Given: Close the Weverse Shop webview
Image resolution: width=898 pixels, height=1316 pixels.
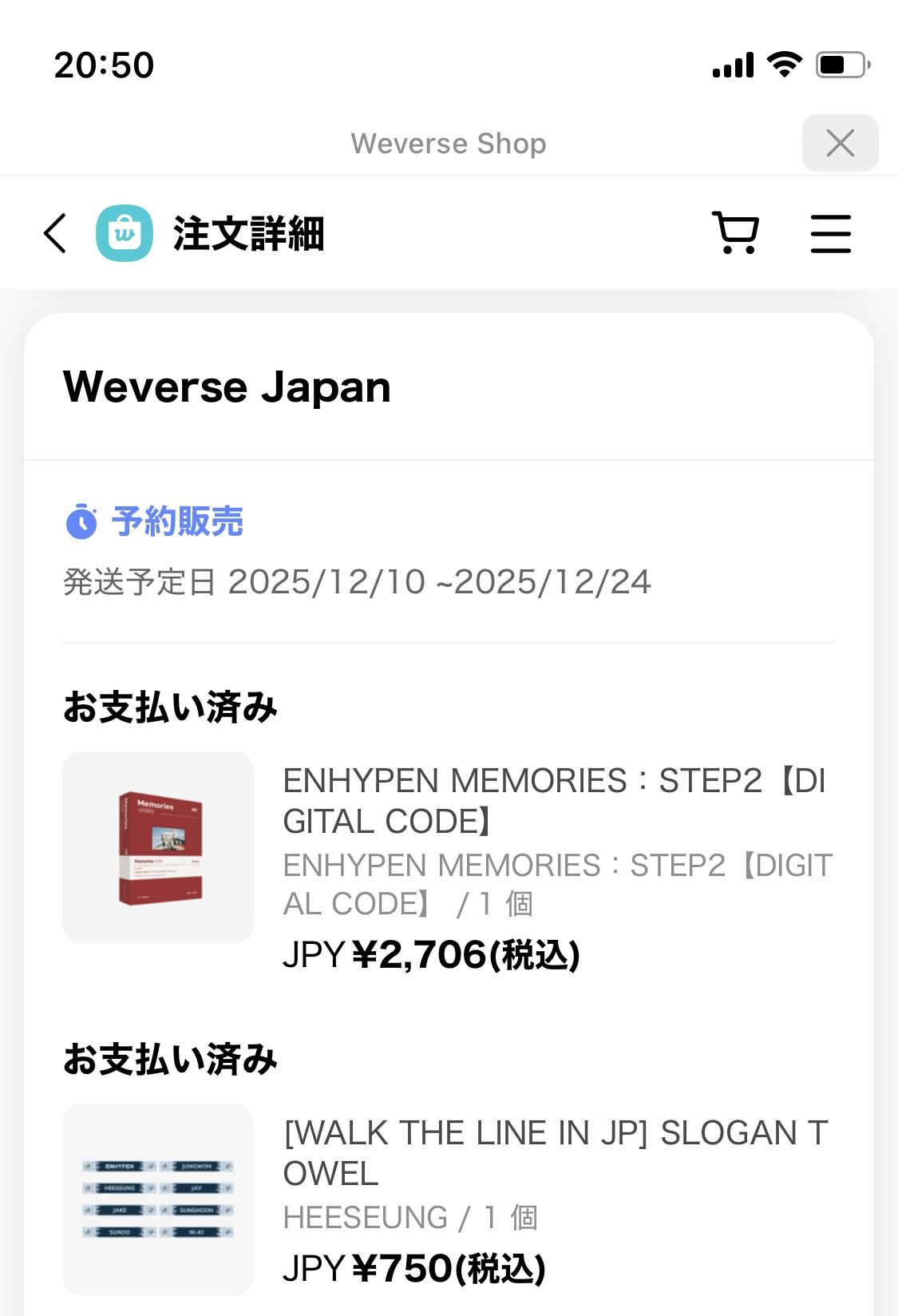Looking at the screenshot, I should [840, 144].
